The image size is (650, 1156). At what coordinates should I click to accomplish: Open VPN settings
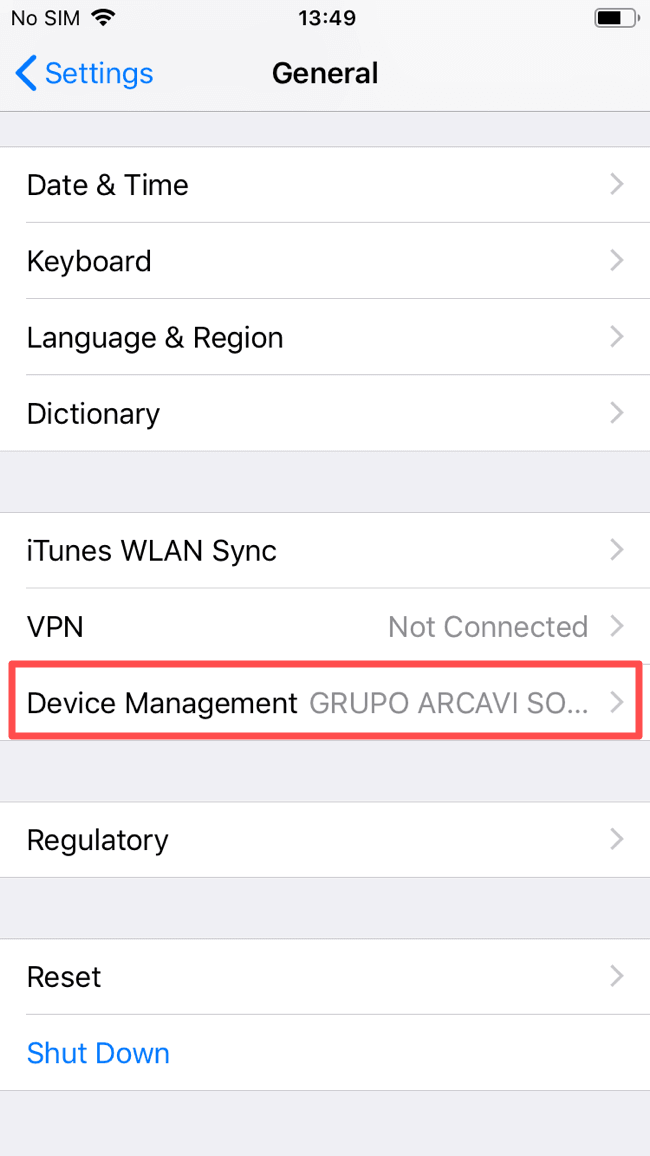click(325, 627)
